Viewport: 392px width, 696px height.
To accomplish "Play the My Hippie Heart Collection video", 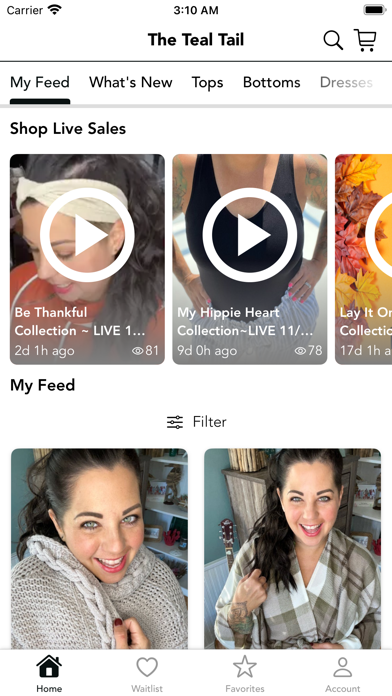I will tap(250, 259).
